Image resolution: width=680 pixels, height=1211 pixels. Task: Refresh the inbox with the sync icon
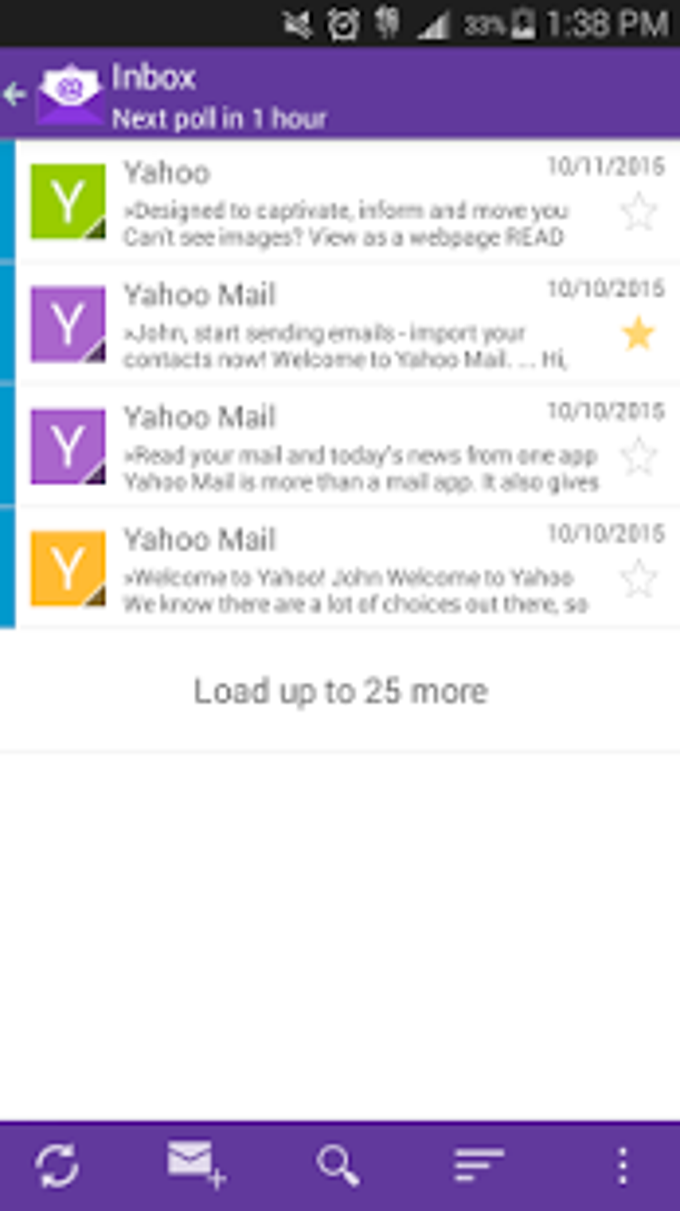57,1166
